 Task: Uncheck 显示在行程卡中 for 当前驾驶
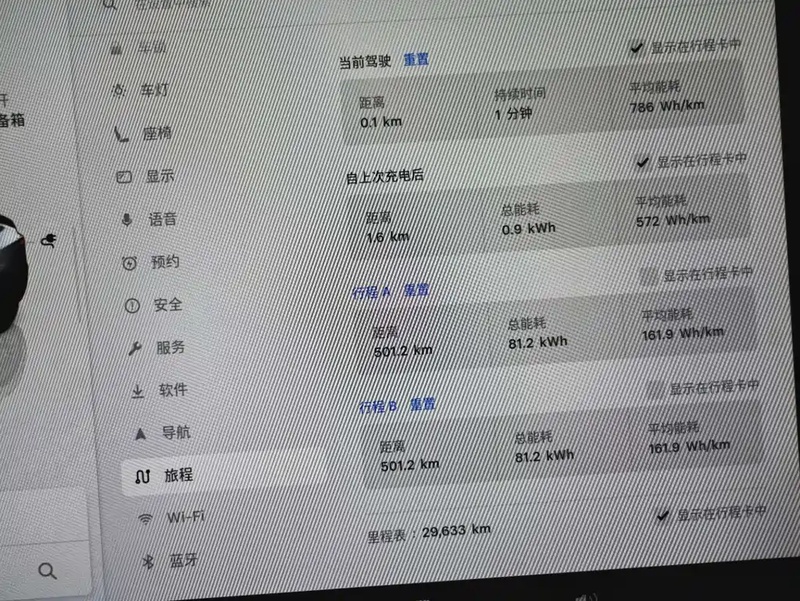click(x=637, y=47)
